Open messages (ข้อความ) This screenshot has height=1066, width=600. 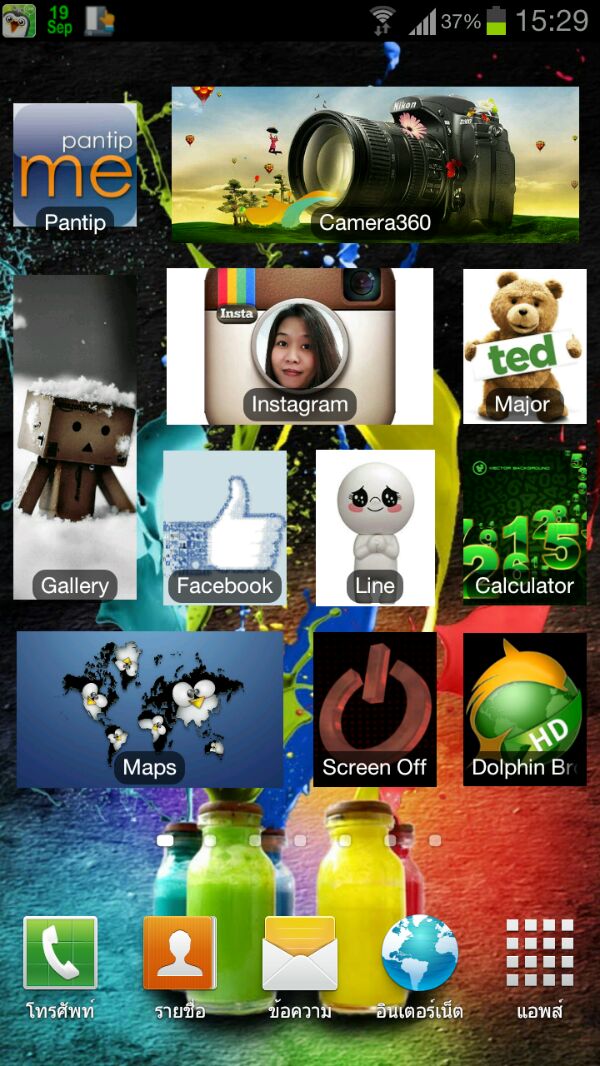tap(300, 954)
